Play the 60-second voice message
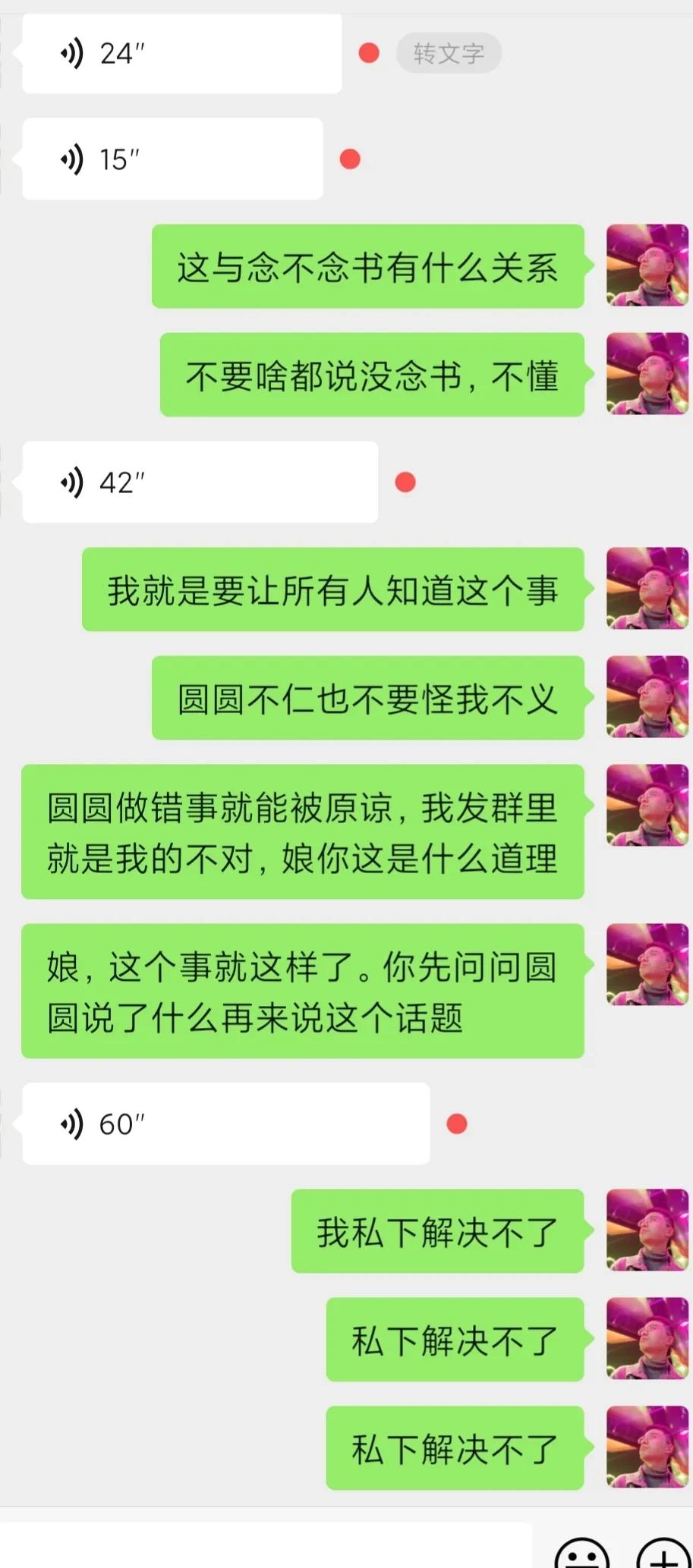This screenshot has width=693, height=1568. pos(226,1124)
